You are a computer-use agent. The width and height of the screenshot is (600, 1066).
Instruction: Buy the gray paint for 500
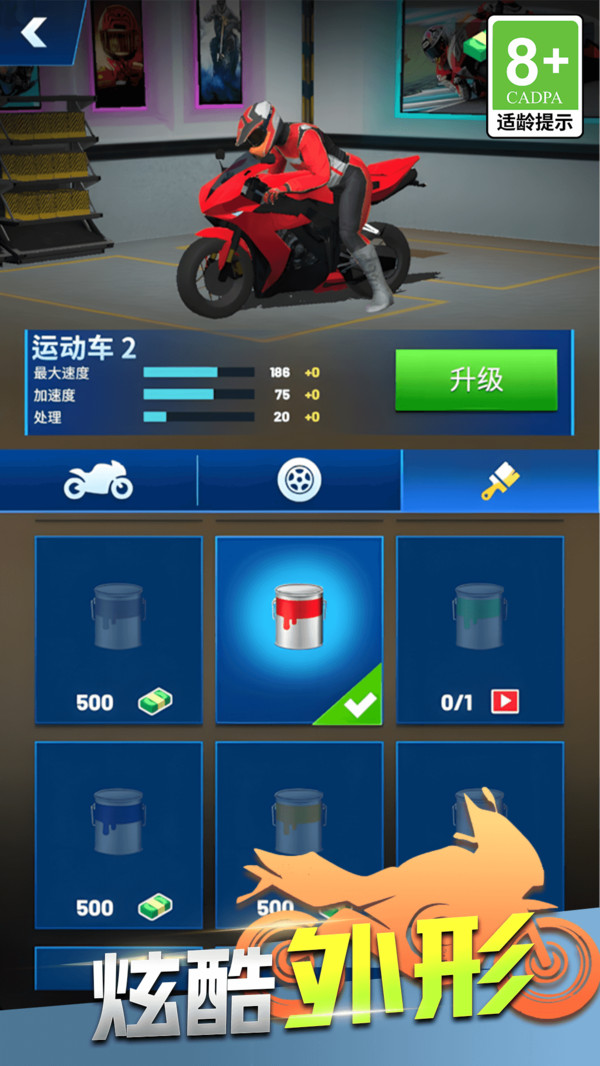(x=119, y=630)
